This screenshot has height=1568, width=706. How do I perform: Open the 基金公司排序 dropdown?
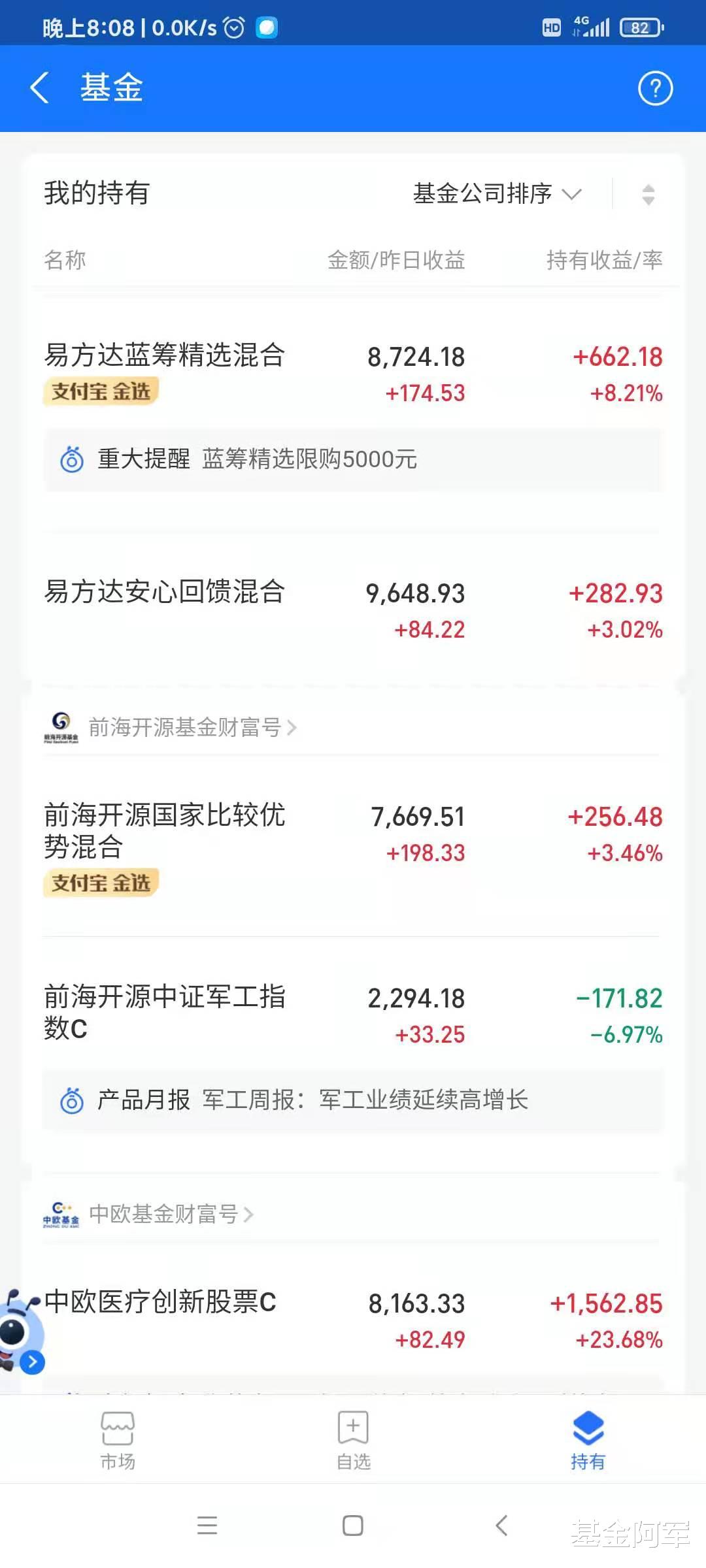(x=495, y=193)
